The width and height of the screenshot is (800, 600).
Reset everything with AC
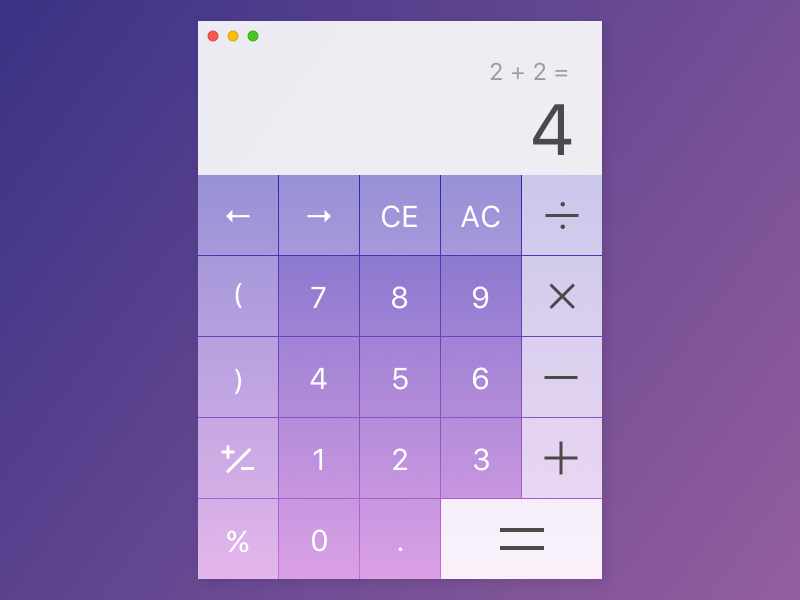pos(481,216)
